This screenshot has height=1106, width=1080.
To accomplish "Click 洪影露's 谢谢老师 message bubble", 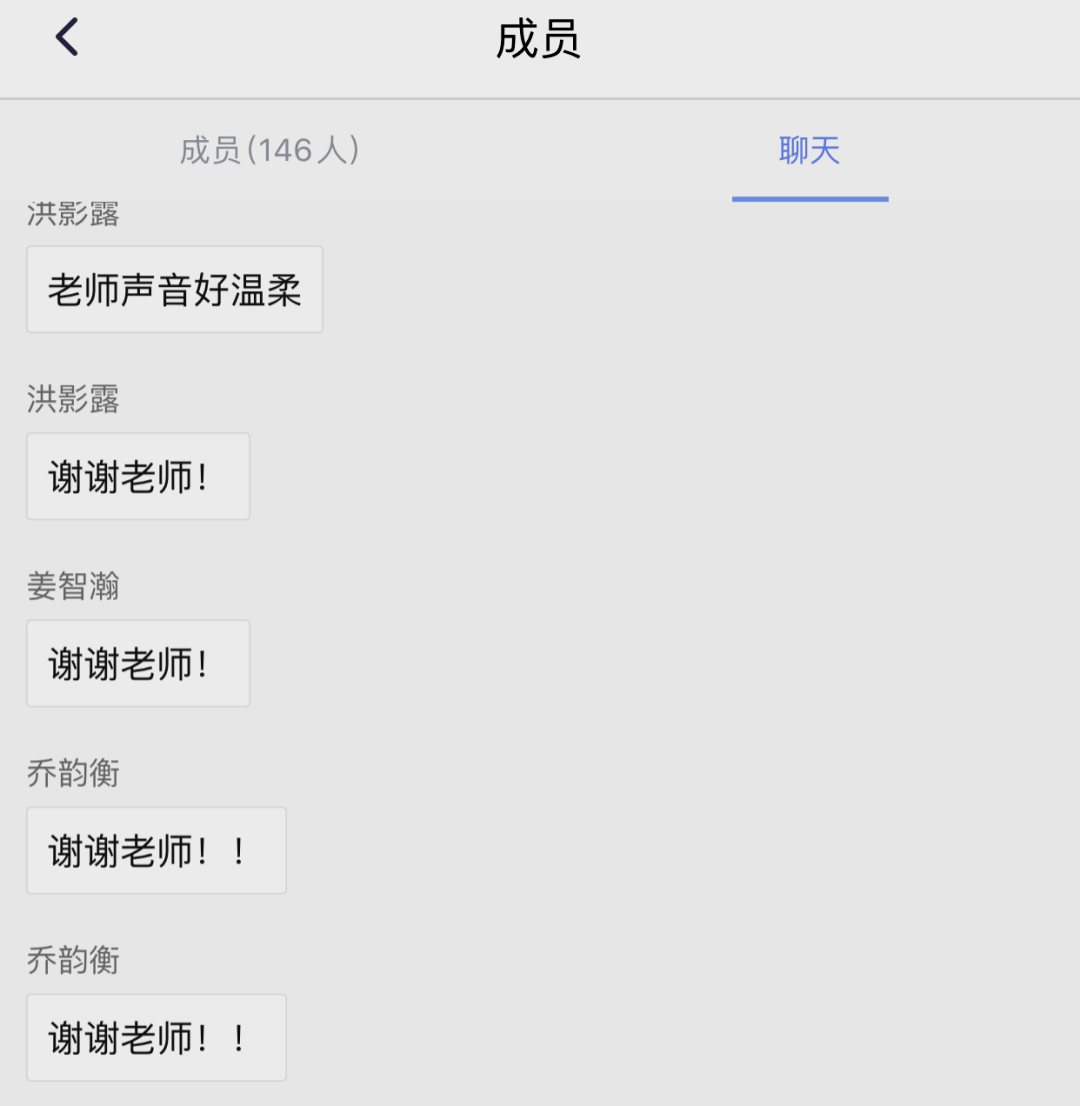I will pyautogui.click(x=137, y=476).
